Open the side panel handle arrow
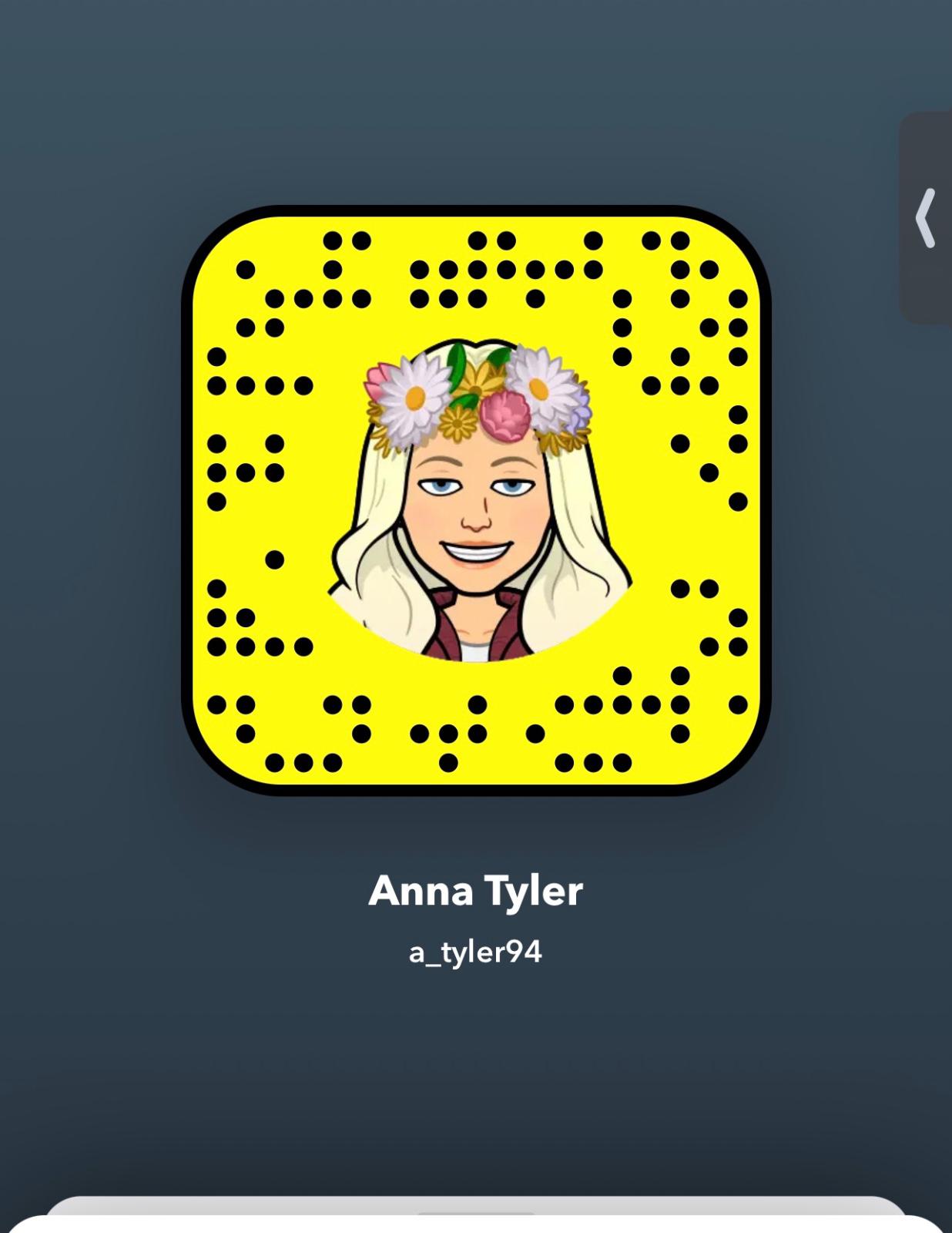952x1233 pixels. click(926, 218)
